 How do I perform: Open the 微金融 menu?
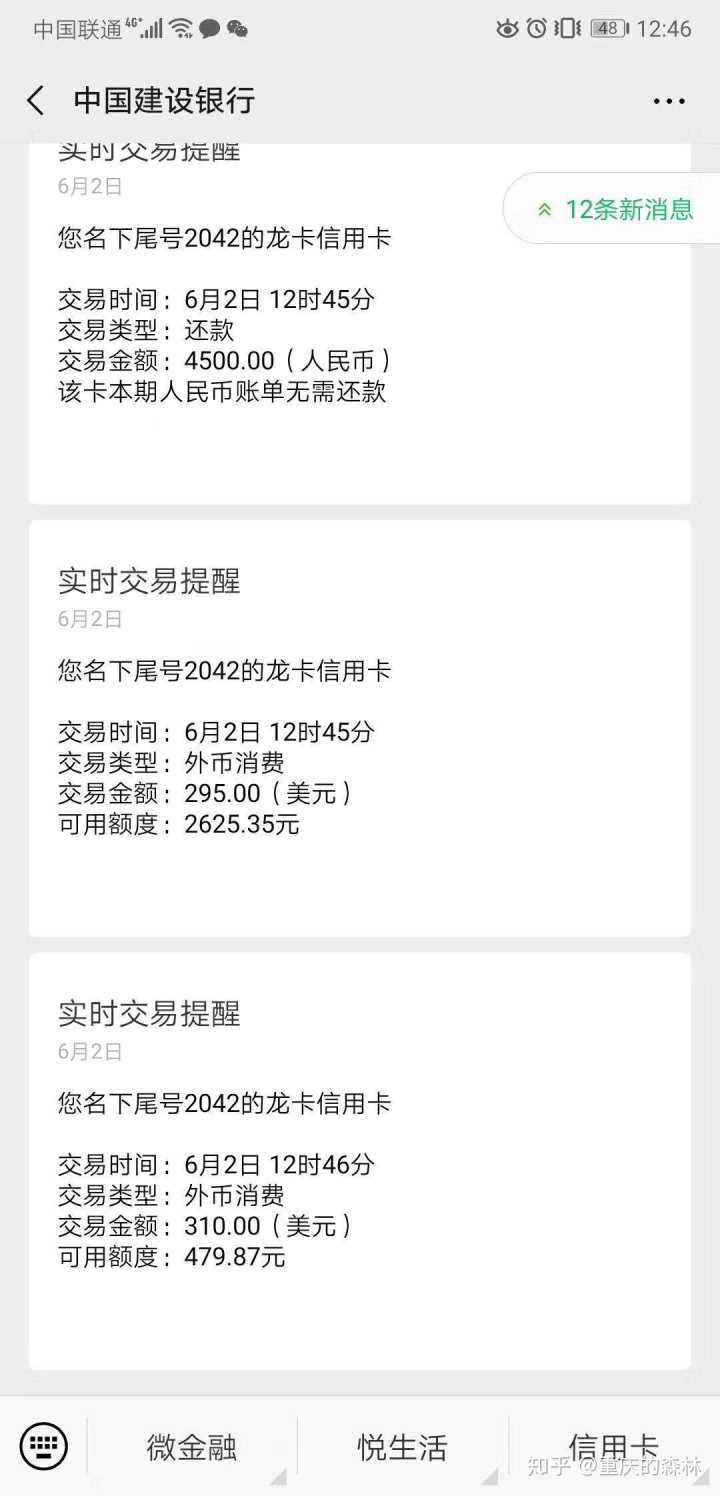[x=192, y=1447]
